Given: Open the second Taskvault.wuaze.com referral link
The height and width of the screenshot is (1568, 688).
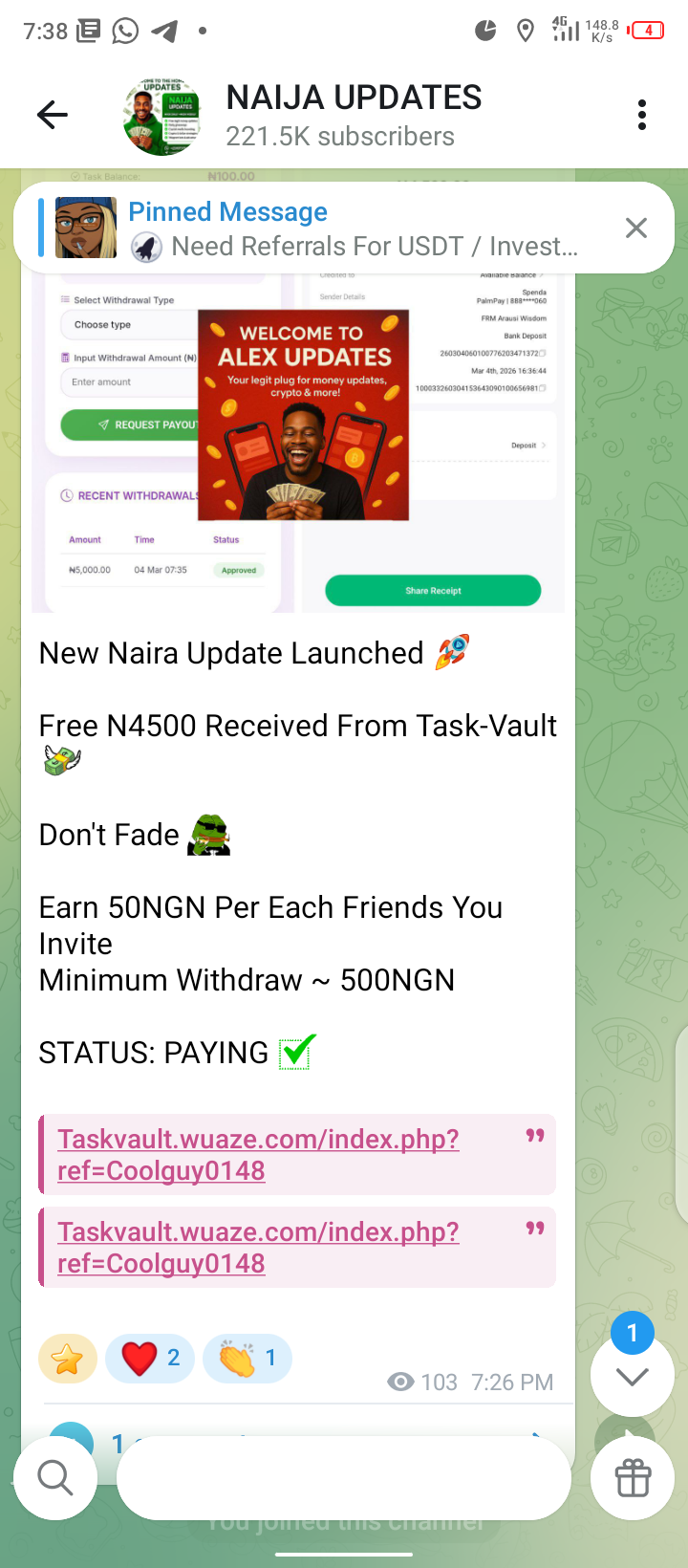Looking at the screenshot, I should 258,1247.
